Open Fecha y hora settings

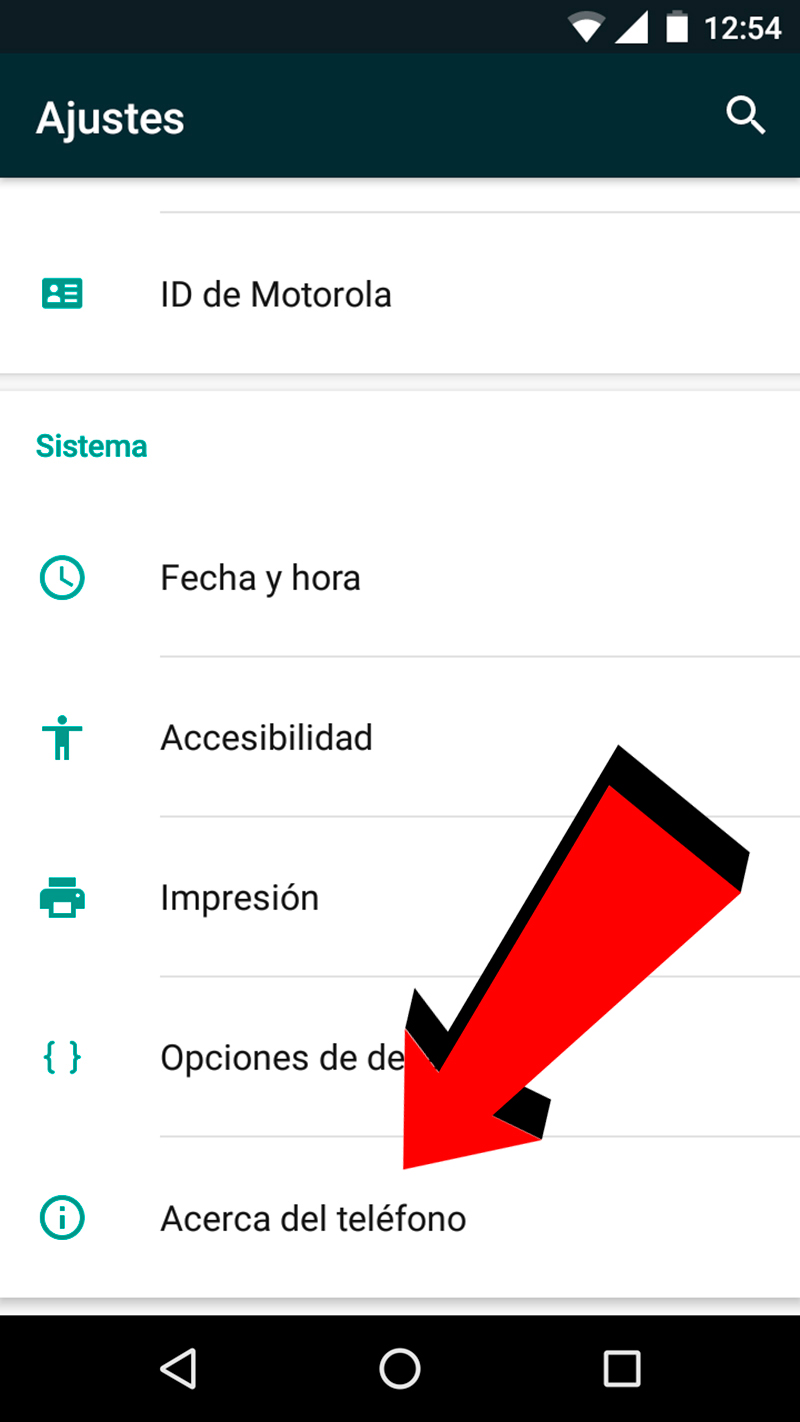[260, 578]
